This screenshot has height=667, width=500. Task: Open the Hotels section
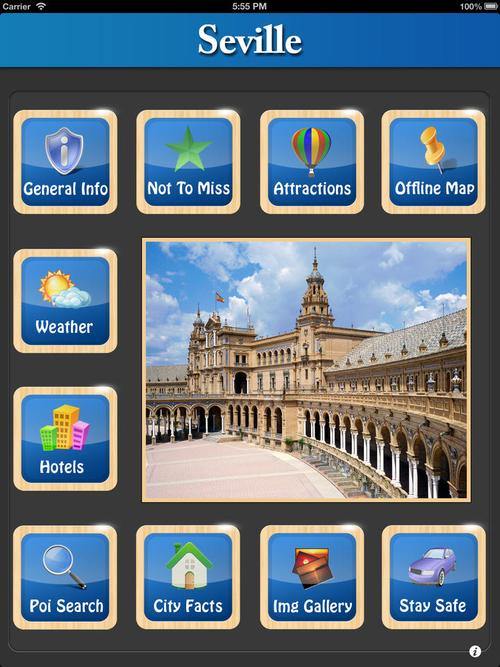click(65, 439)
